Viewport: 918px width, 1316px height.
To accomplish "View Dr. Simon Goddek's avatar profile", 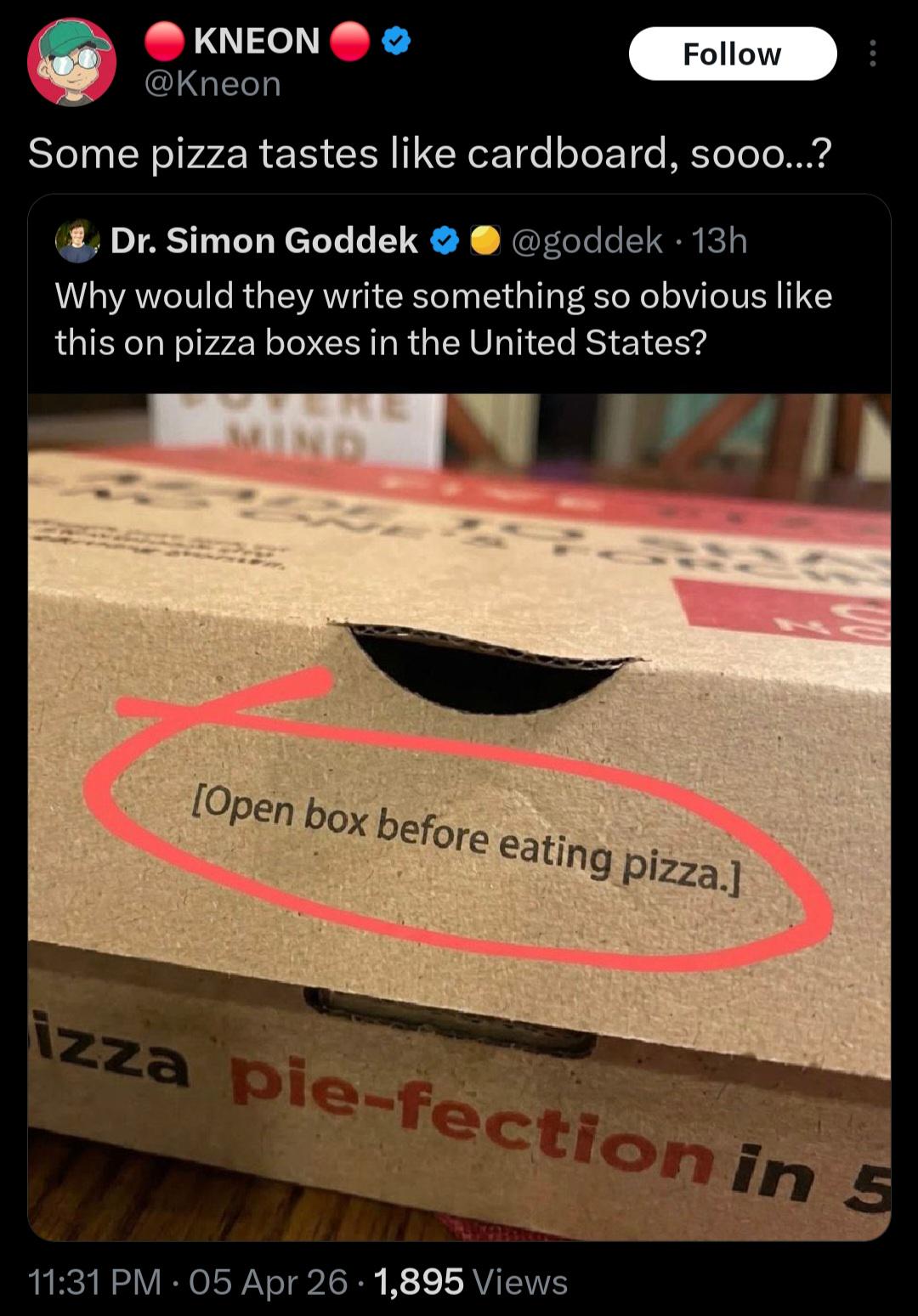I will [x=77, y=241].
